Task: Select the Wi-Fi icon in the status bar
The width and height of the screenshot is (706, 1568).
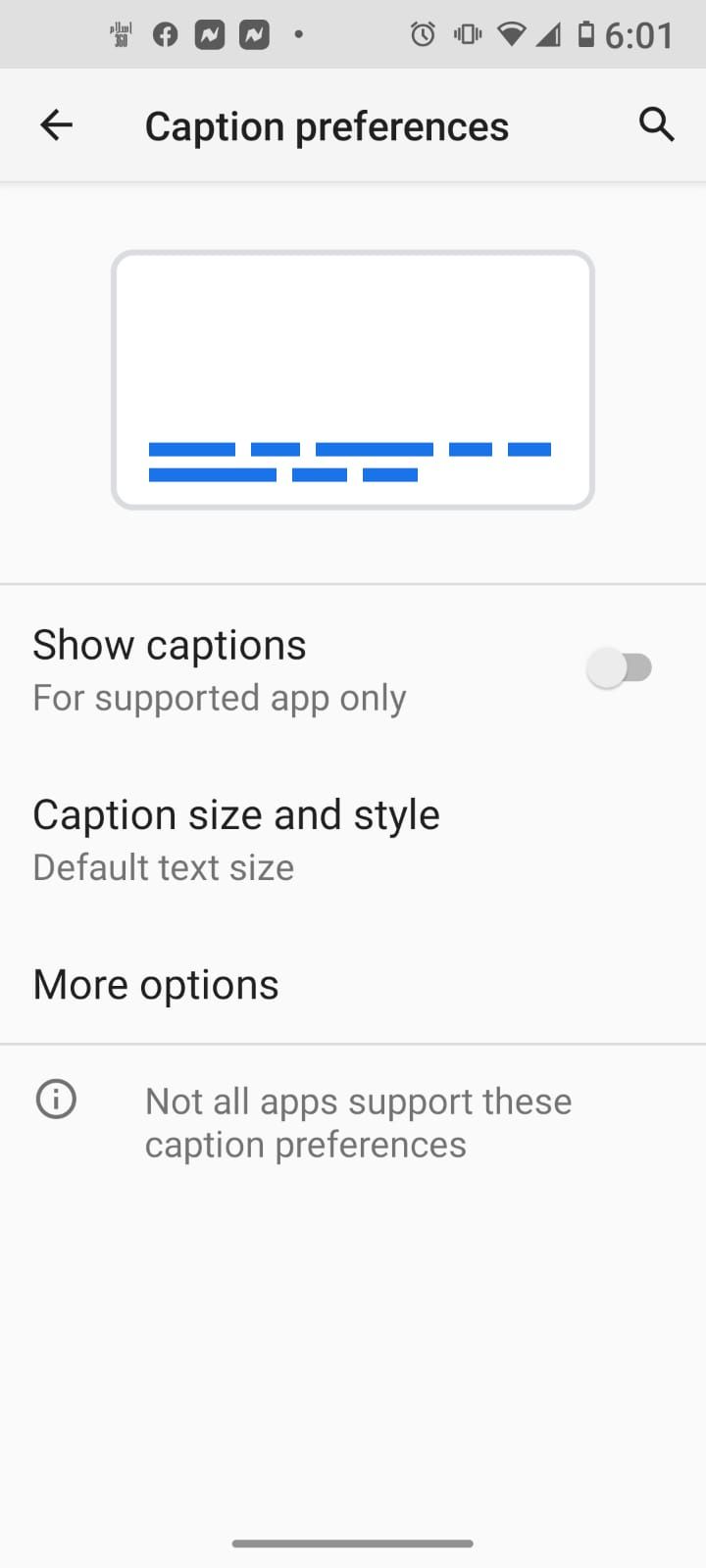Action: click(511, 33)
